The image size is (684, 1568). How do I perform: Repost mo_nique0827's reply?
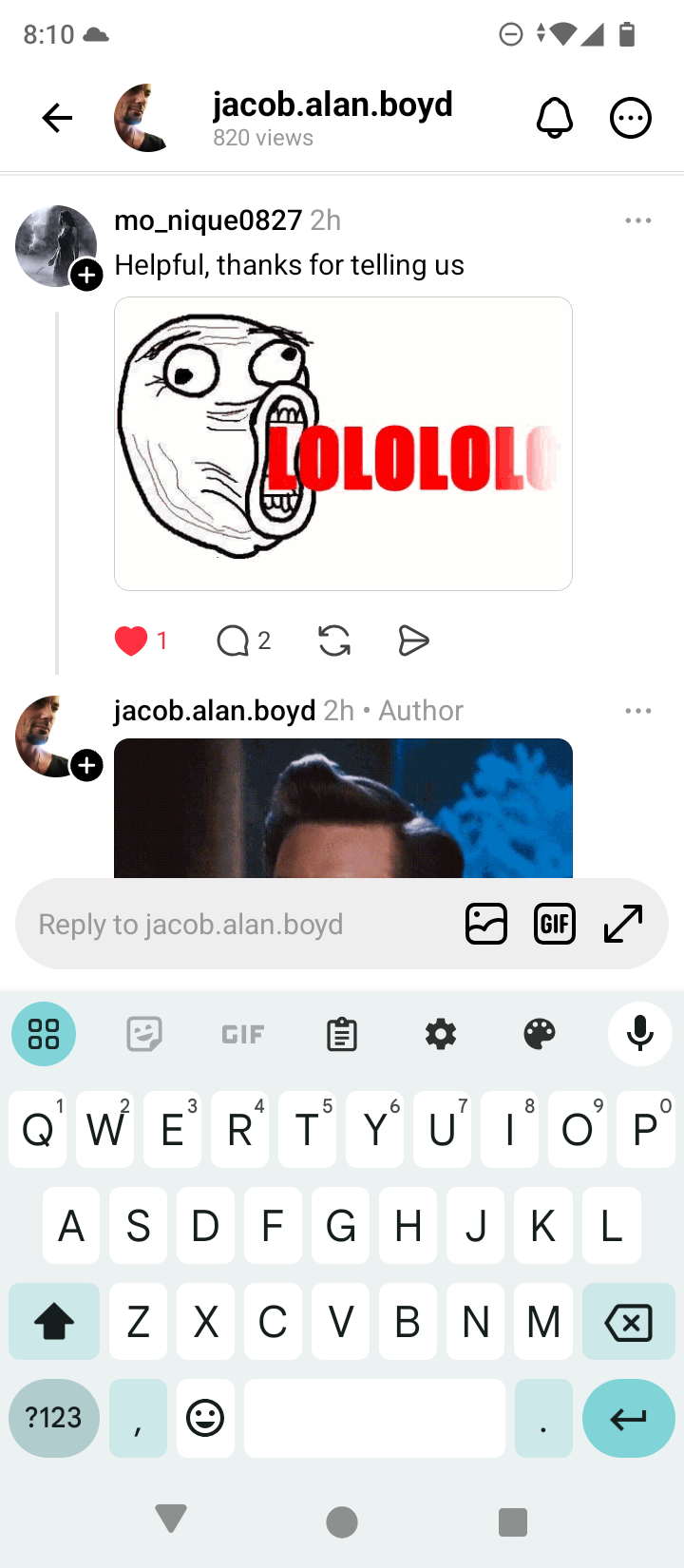[x=334, y=641]
